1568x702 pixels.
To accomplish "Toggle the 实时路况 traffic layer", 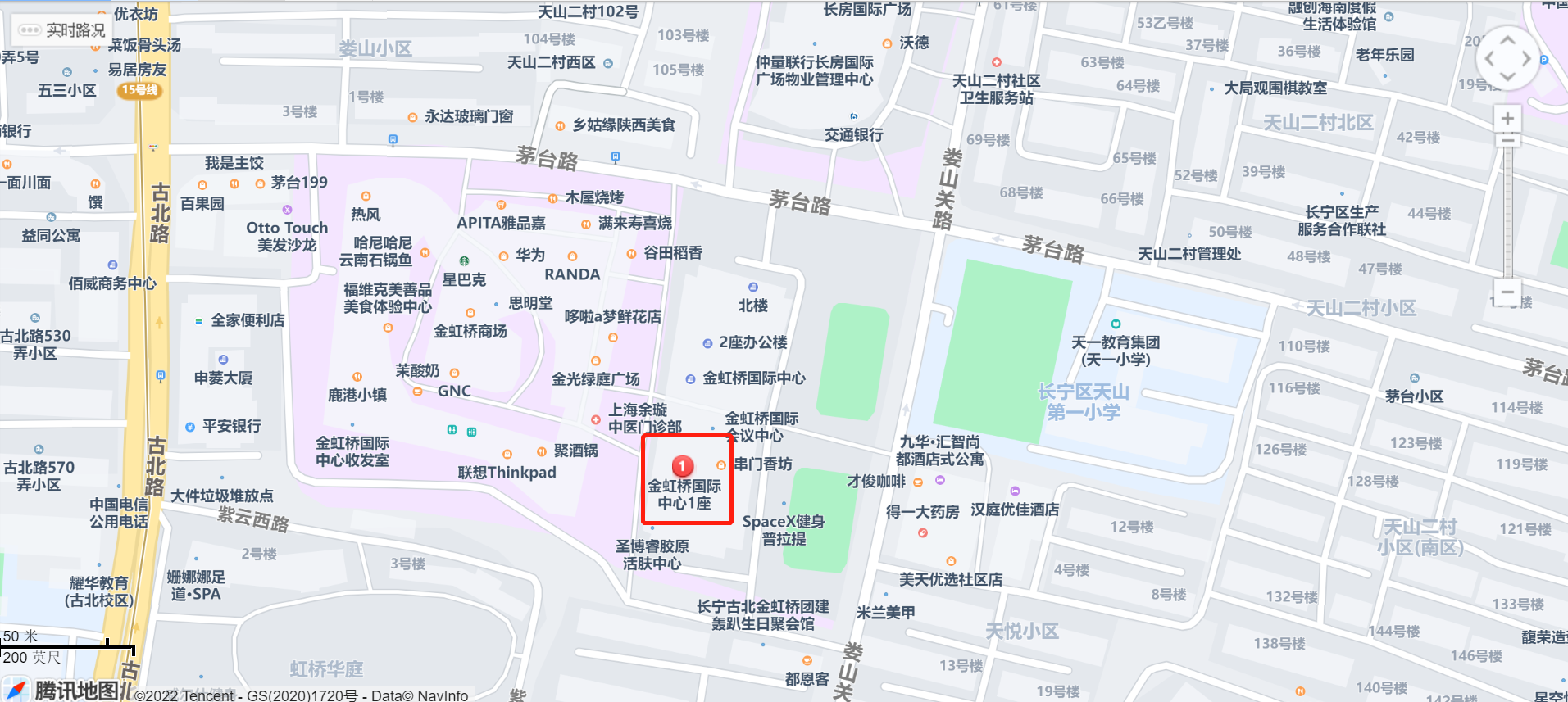I will [x=62, y=30].
